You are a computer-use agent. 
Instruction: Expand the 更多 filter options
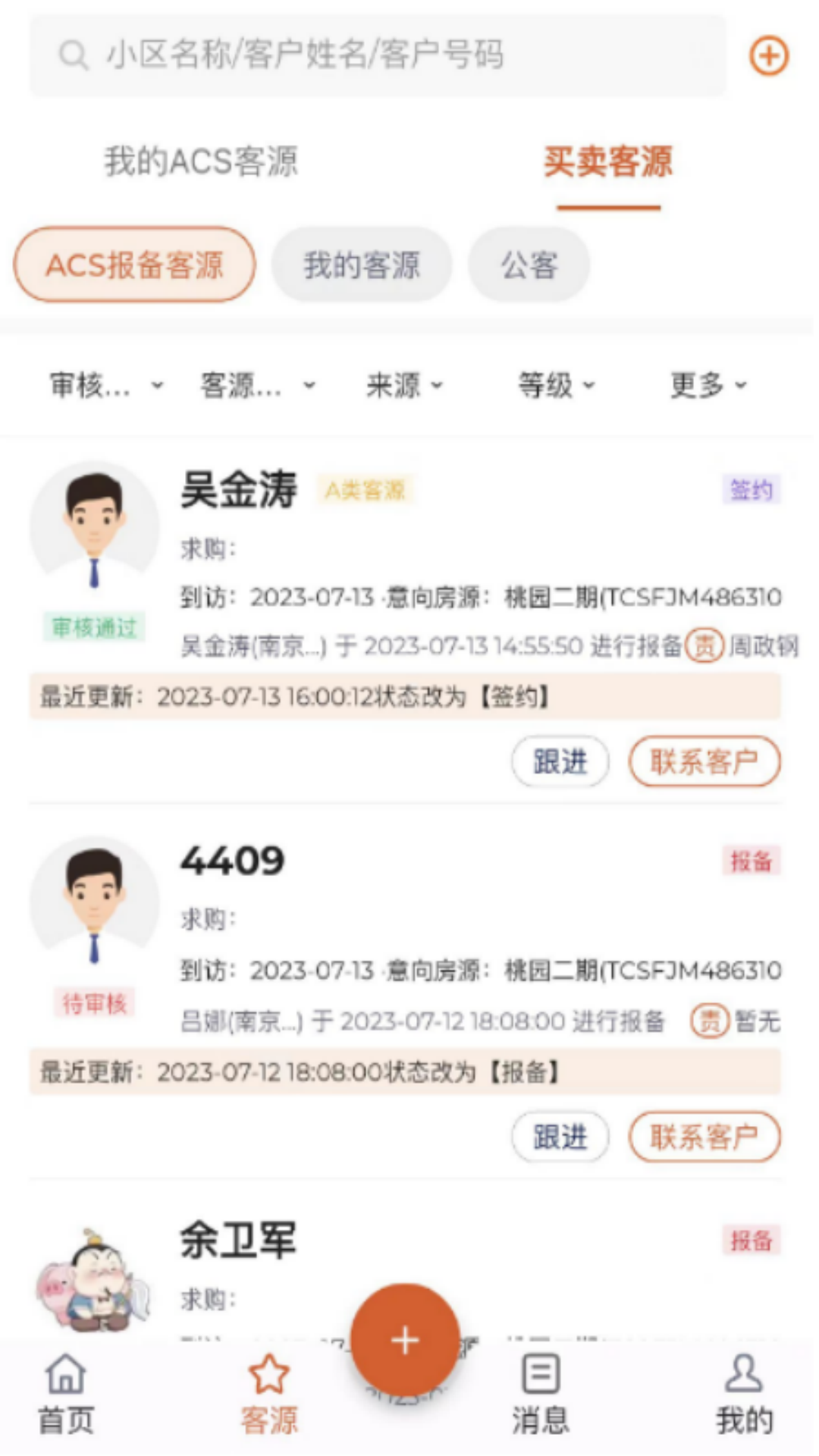[707, 385]
